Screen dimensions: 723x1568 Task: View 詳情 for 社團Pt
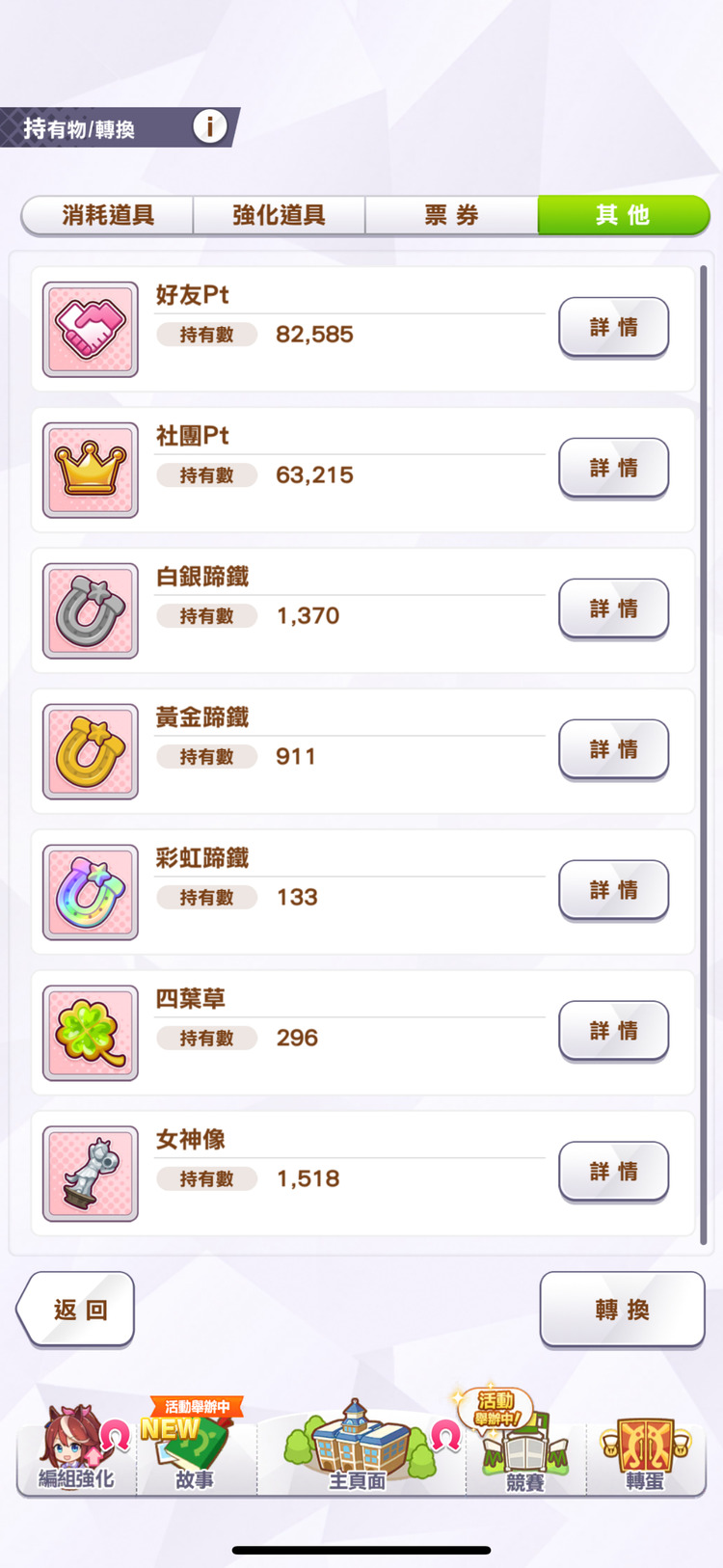[x=613, y=469]
